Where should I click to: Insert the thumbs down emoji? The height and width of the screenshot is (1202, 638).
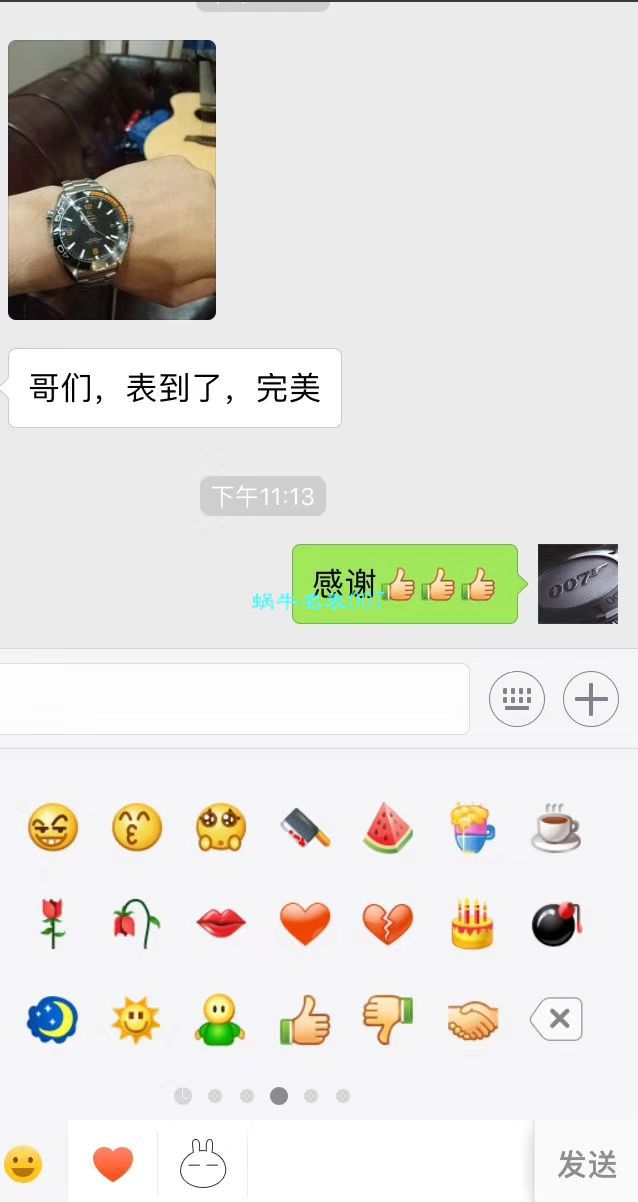pyautogui.click(x=388, y=1019)
